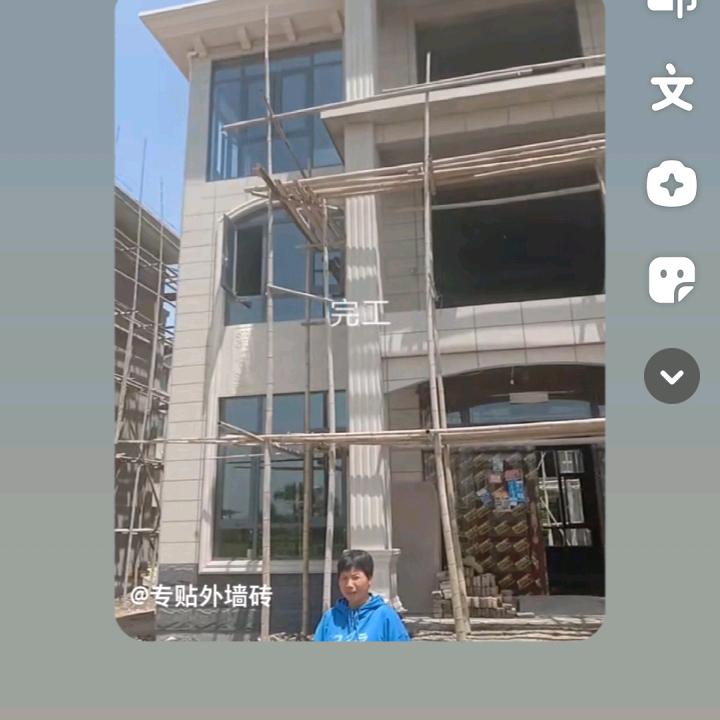Screen dimensions: 720x720
Task: Tap the partly visible top tool icon
Action: tap(670, 8)
